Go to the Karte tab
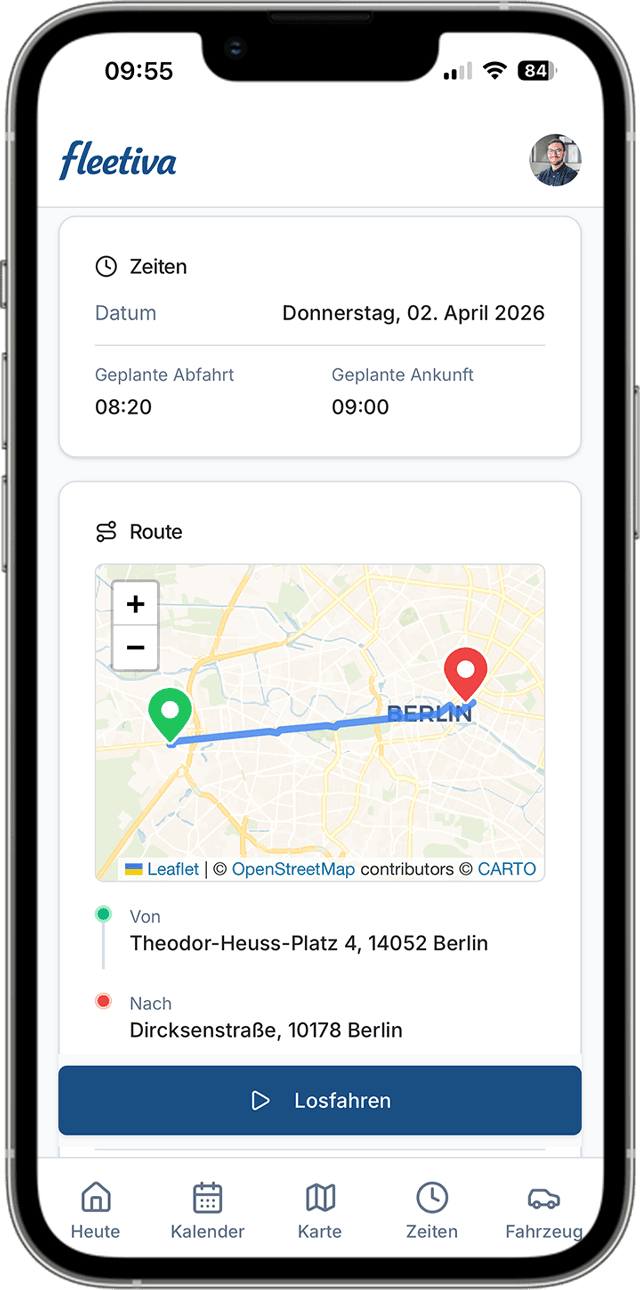Screen dimensions: 640x1290 tap(320, 1210)
